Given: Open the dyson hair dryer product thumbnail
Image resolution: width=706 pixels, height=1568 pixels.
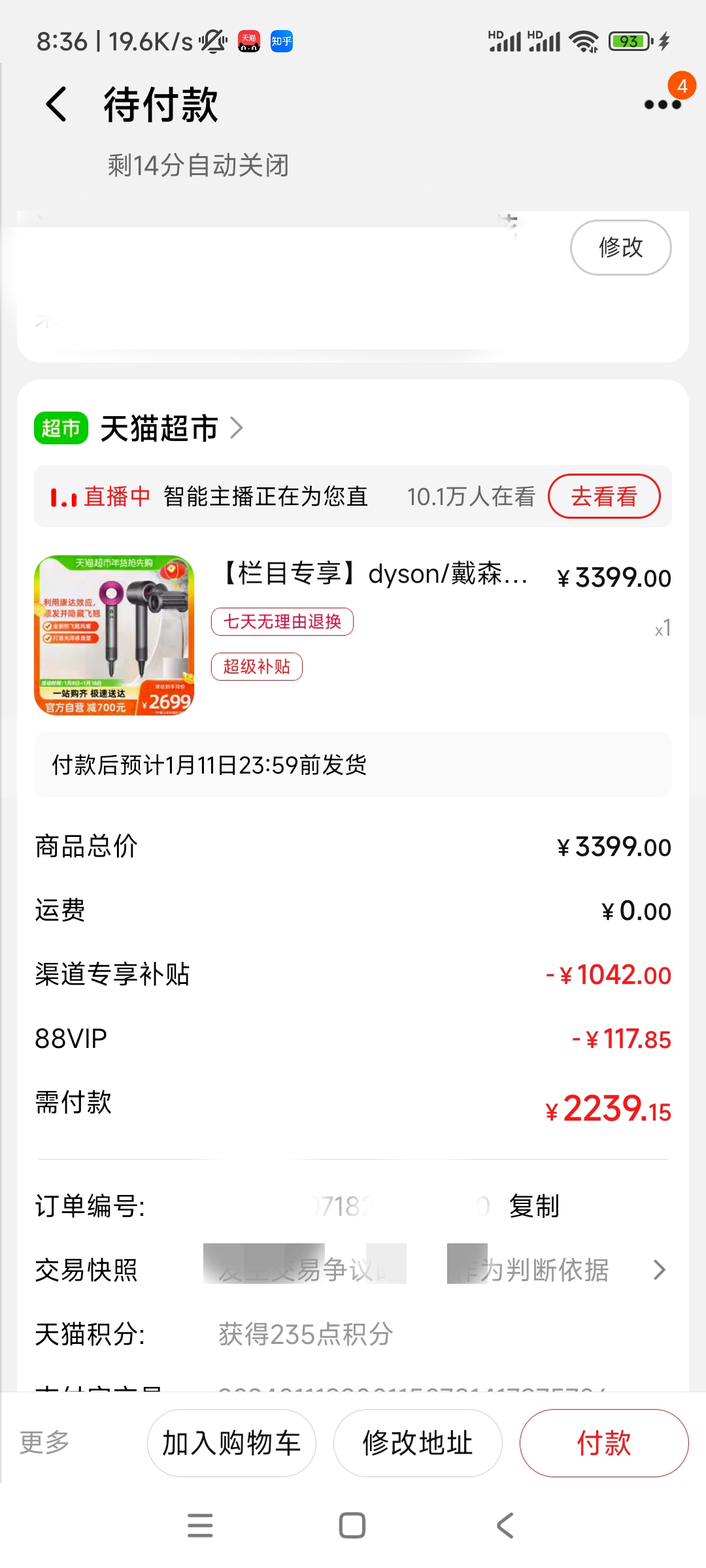Looking at the screenshot, I should (x=114, y=635).
